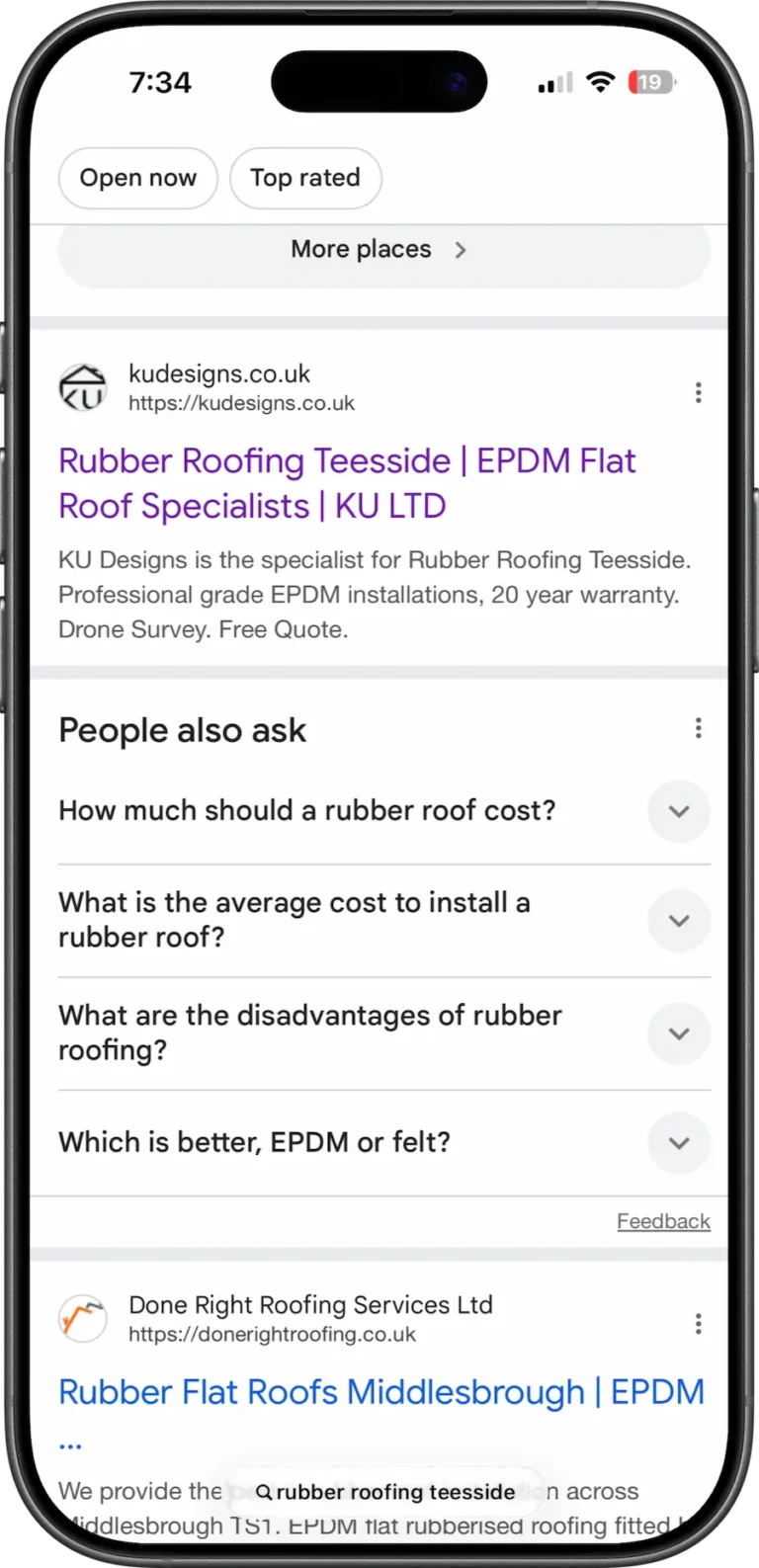Viewport: 759px width, 1568px height.
Task: Select the Top rated filter chip
Action: [304, 178]
